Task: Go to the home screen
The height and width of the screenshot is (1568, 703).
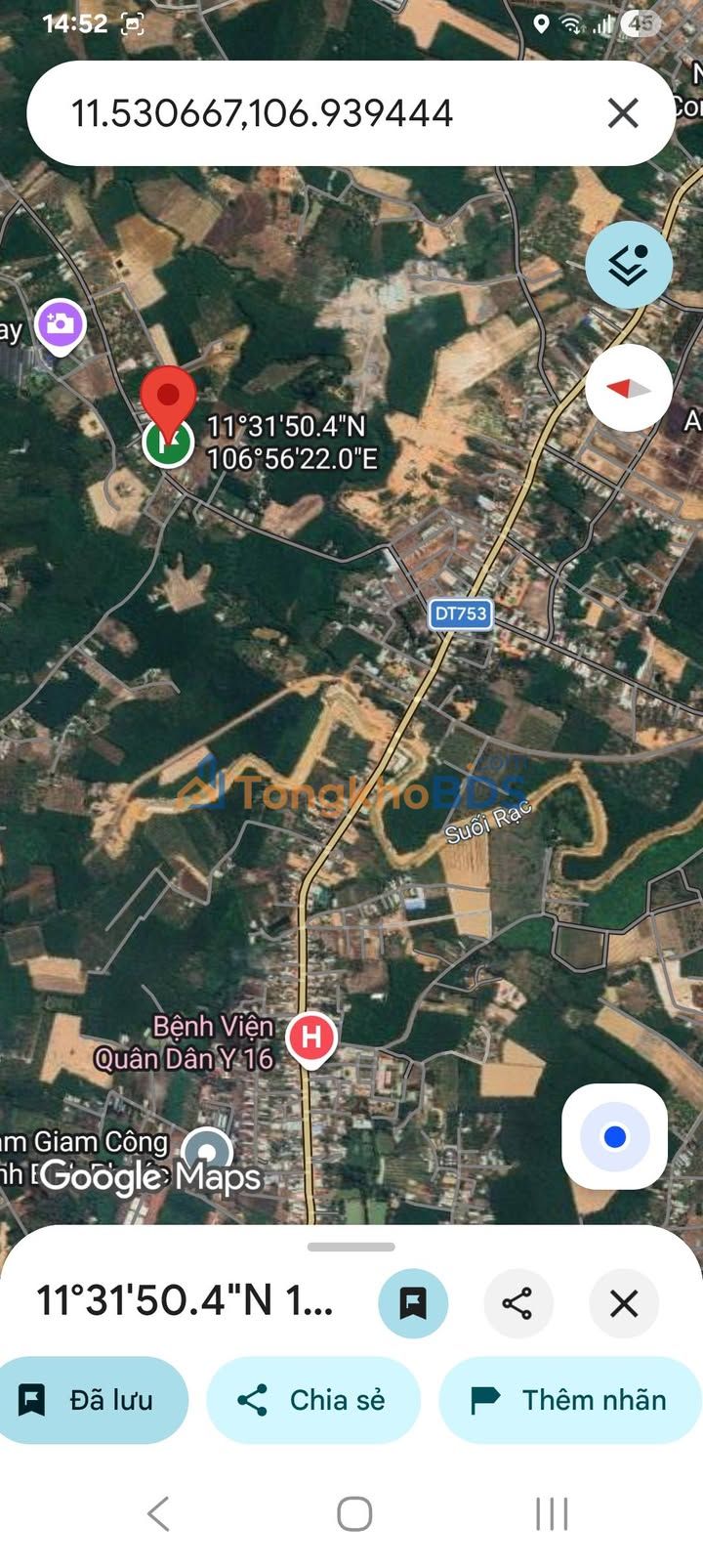Action: point(353,1514)
